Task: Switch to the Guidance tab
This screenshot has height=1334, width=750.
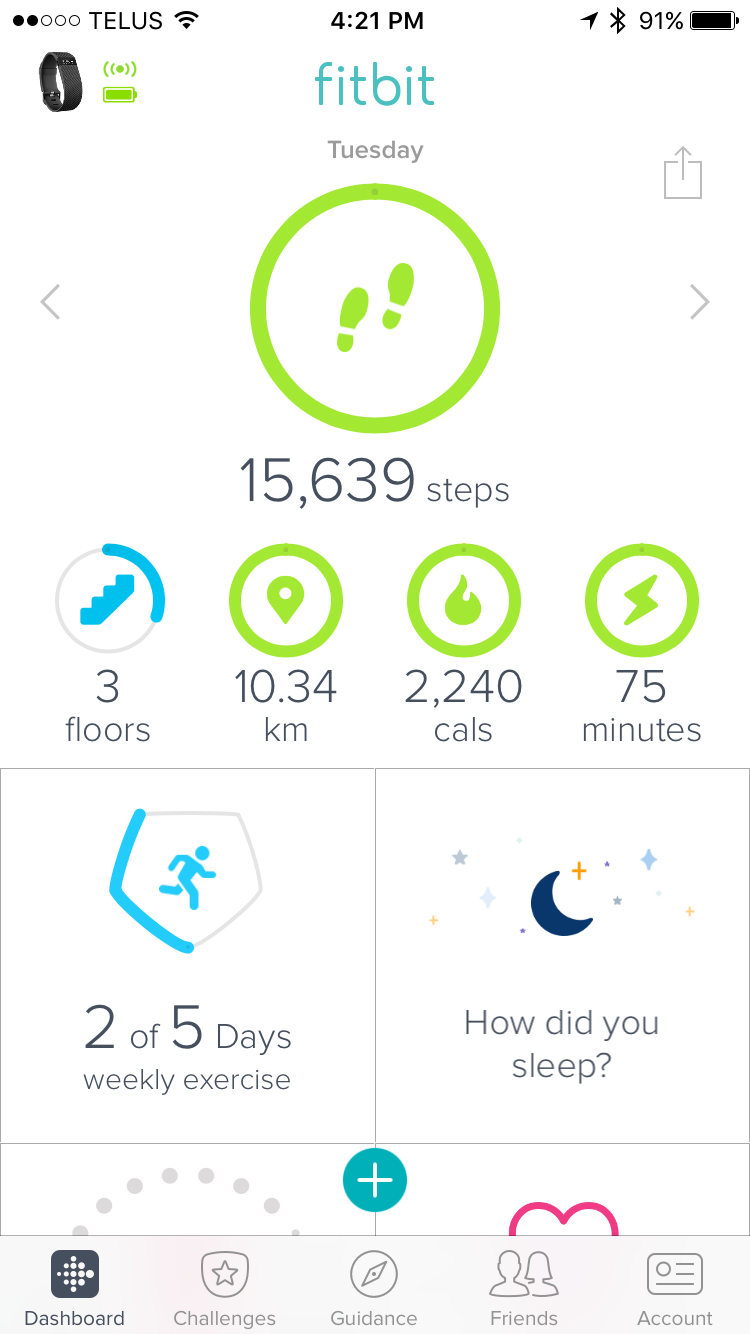Action: pyautogui.click(x=374, y=1288)
